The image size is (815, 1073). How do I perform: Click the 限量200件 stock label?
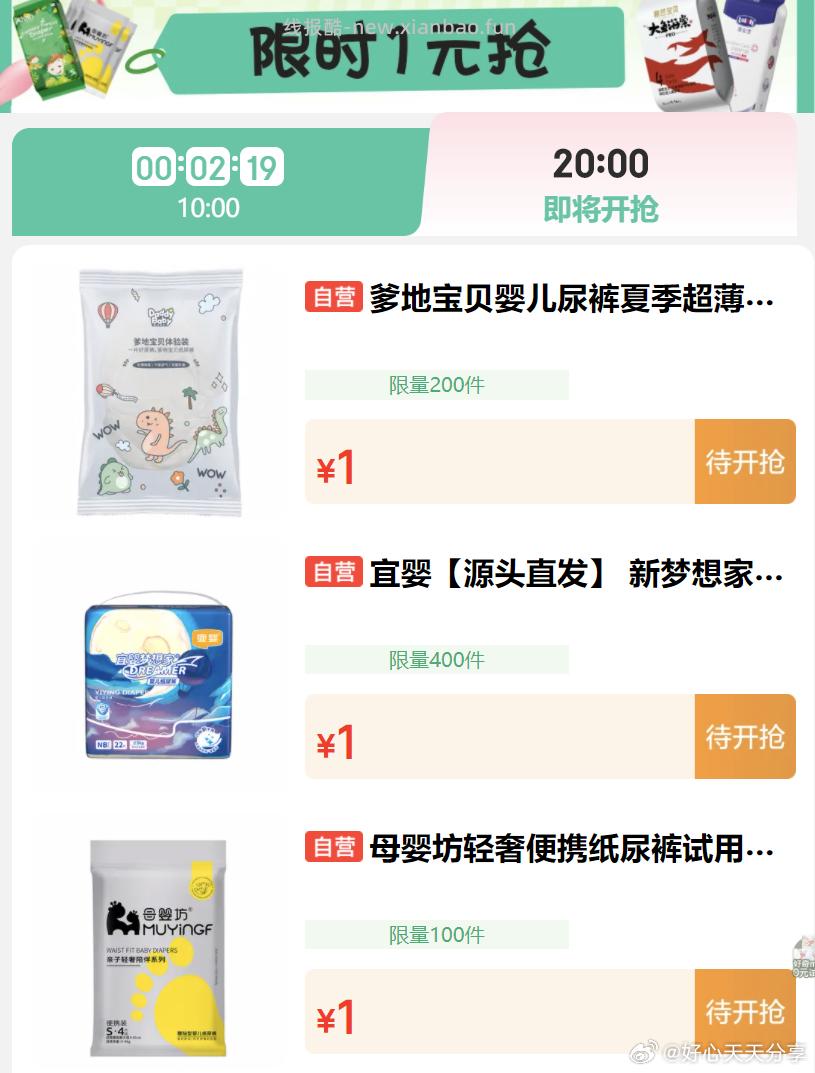point(435,384)
